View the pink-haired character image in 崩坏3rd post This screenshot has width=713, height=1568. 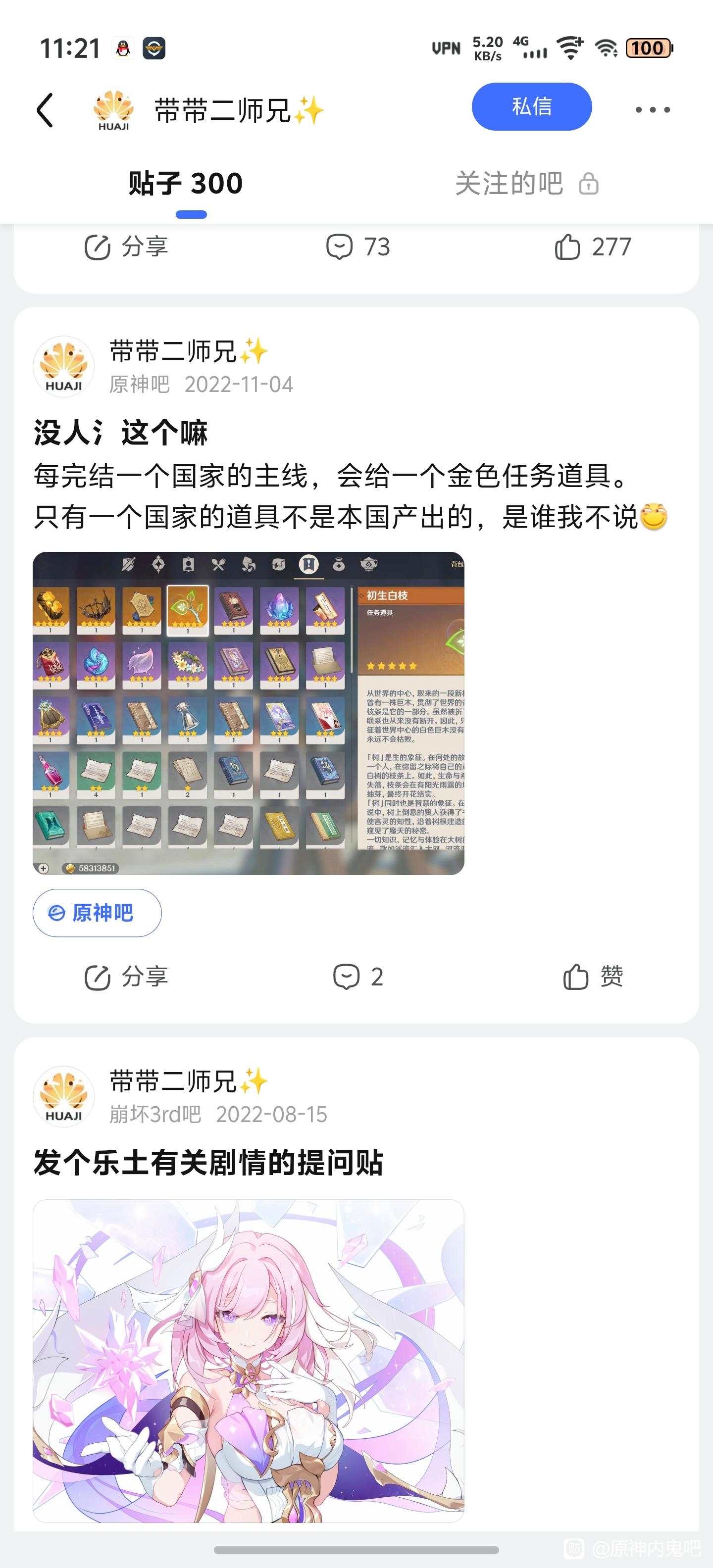[249, 1361]
